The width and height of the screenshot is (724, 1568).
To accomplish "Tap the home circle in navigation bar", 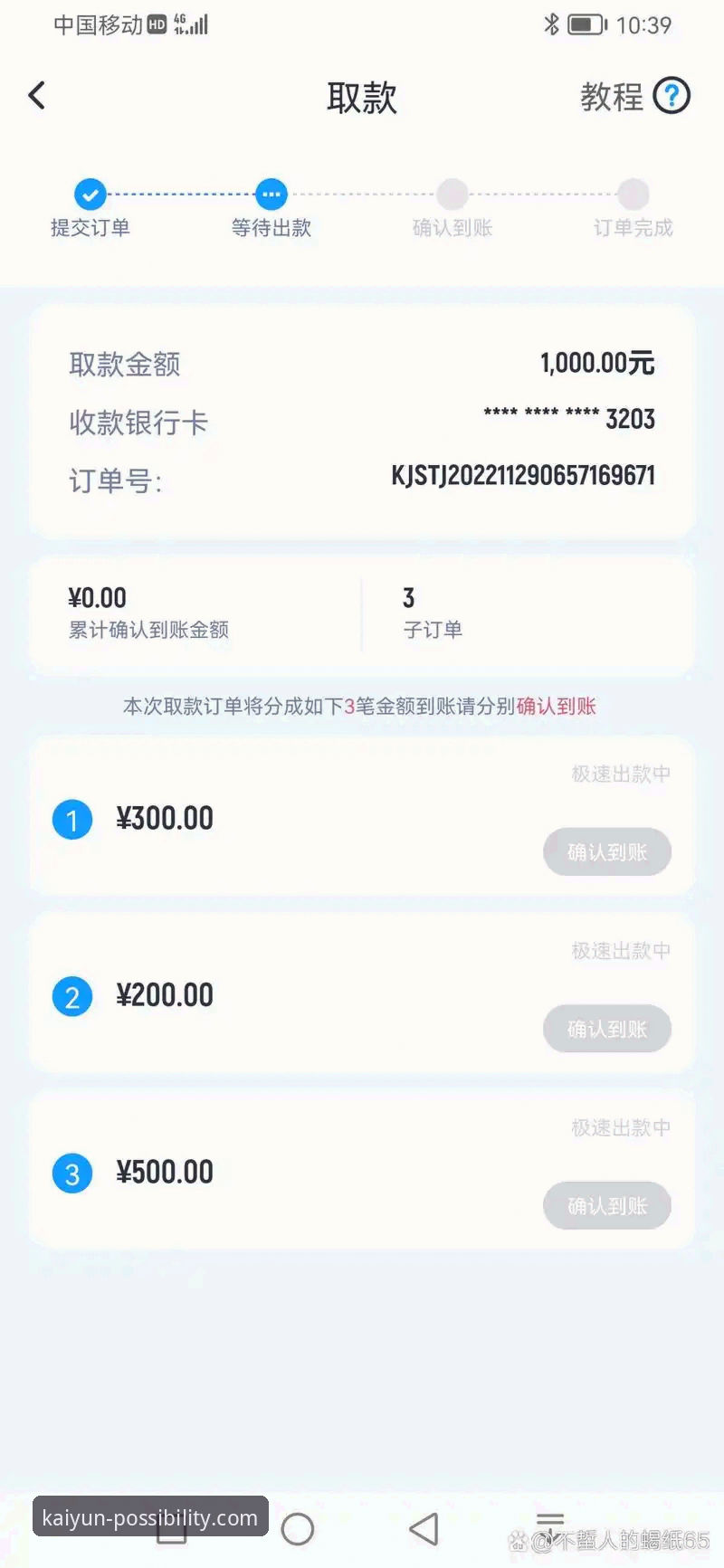I will coord(298,1527).
